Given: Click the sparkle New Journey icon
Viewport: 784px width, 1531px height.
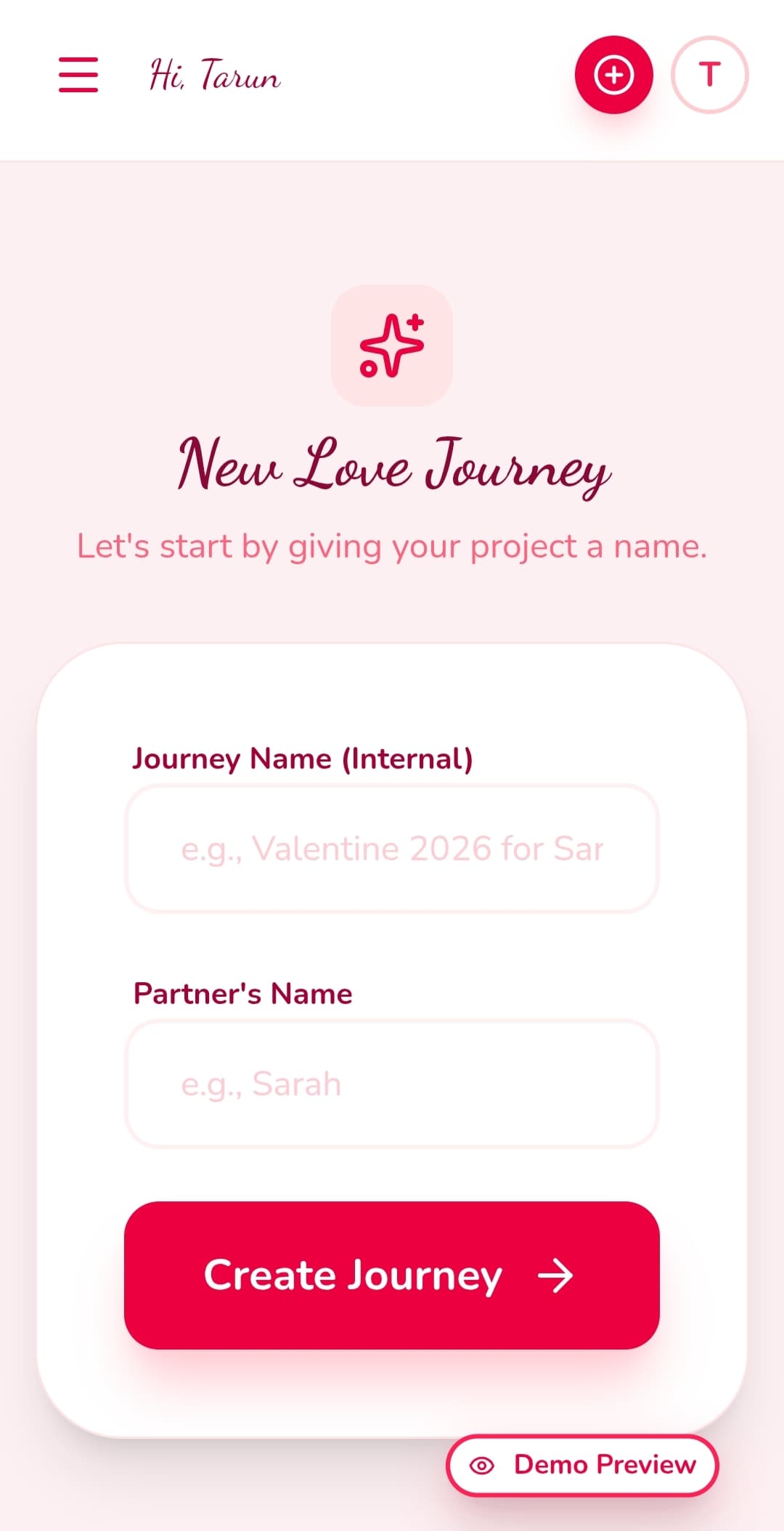Looking at the screenshot, I should (391, 347).
